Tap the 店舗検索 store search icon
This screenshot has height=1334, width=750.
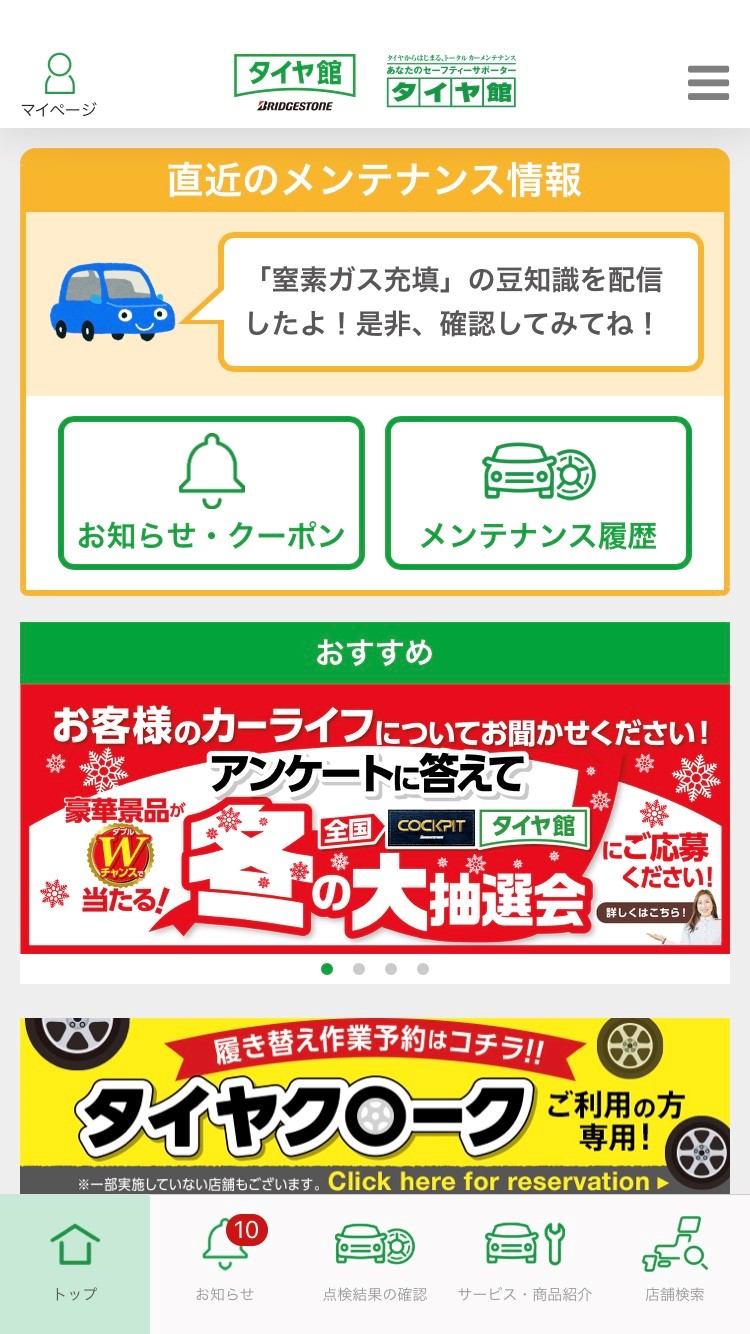click(x=676, y=1248)
